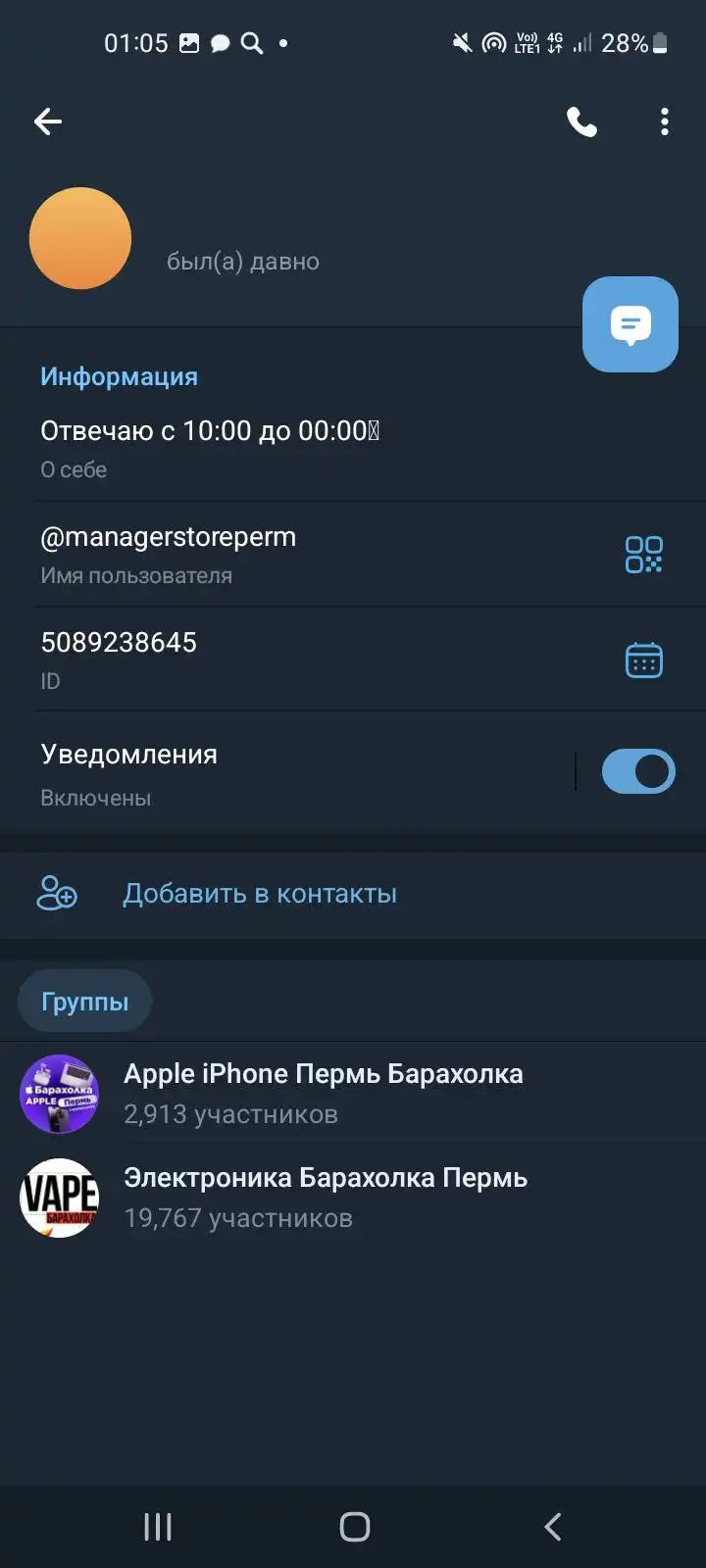The image size is (706, 1568).
Task: Disable notifications for this user
Action: coord(637,771)
